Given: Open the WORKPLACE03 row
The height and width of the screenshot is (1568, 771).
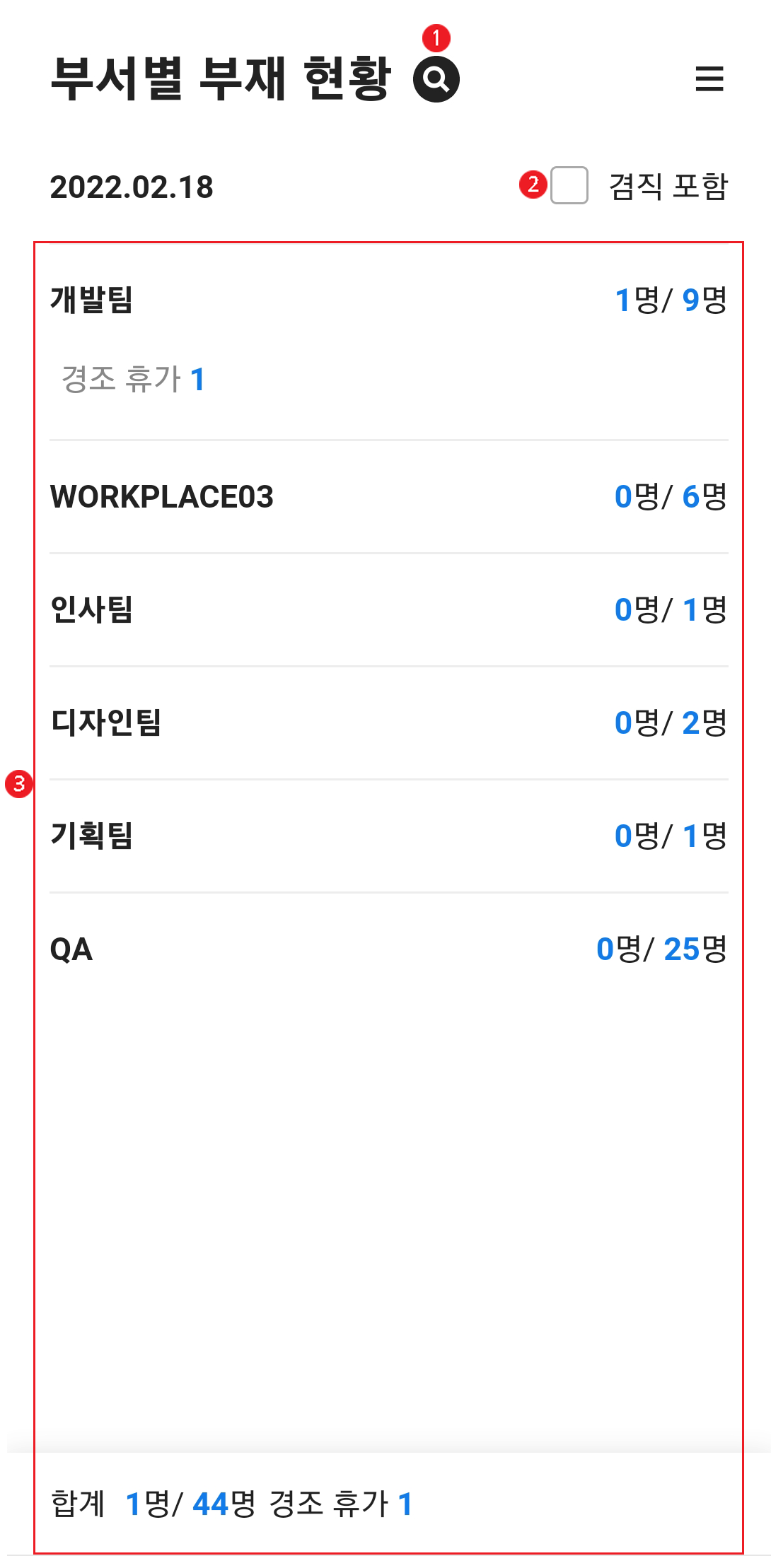Looking at the screenshot, I should tap(389, 497).
